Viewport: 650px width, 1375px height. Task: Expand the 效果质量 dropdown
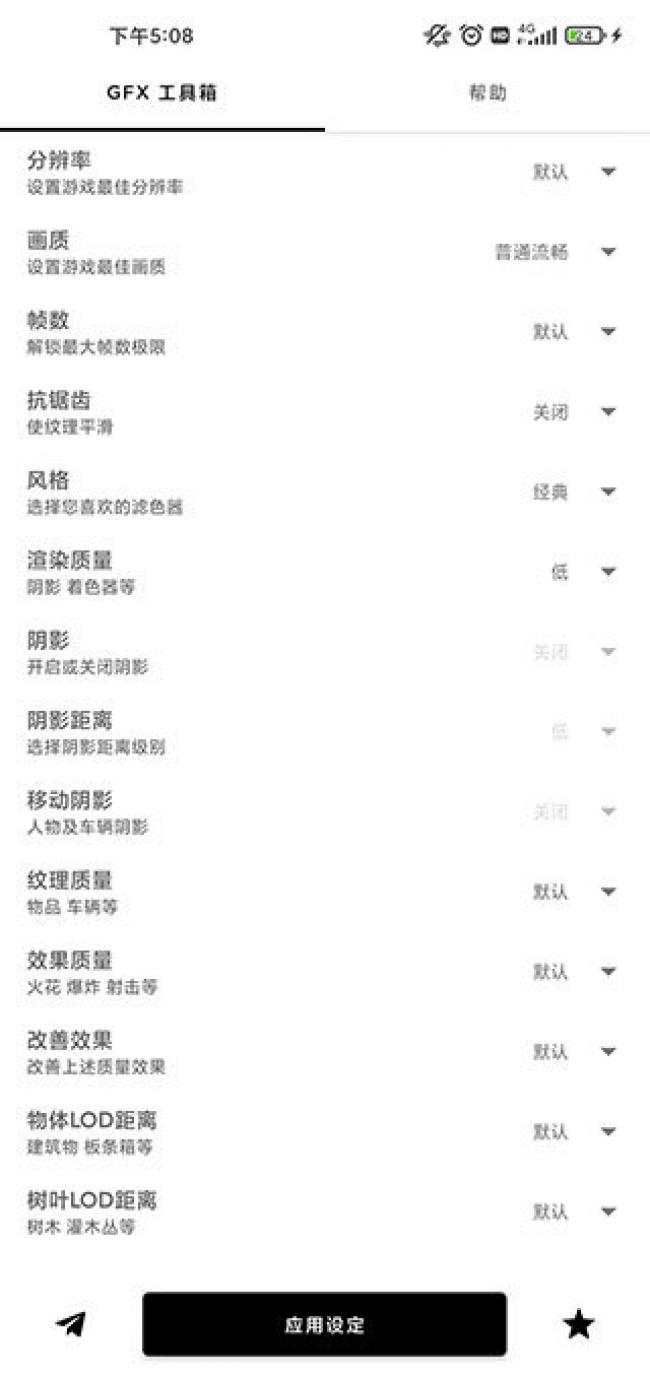coord(572,972)
